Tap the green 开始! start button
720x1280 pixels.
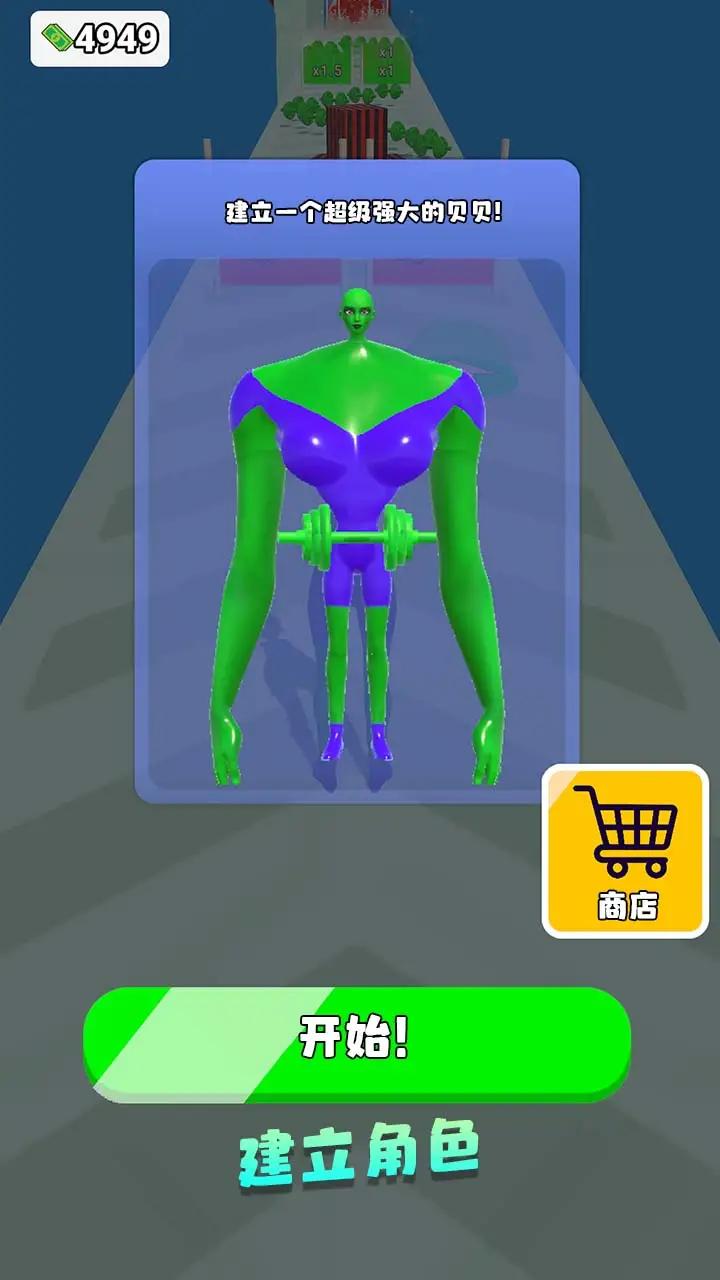click(357, 1042)
